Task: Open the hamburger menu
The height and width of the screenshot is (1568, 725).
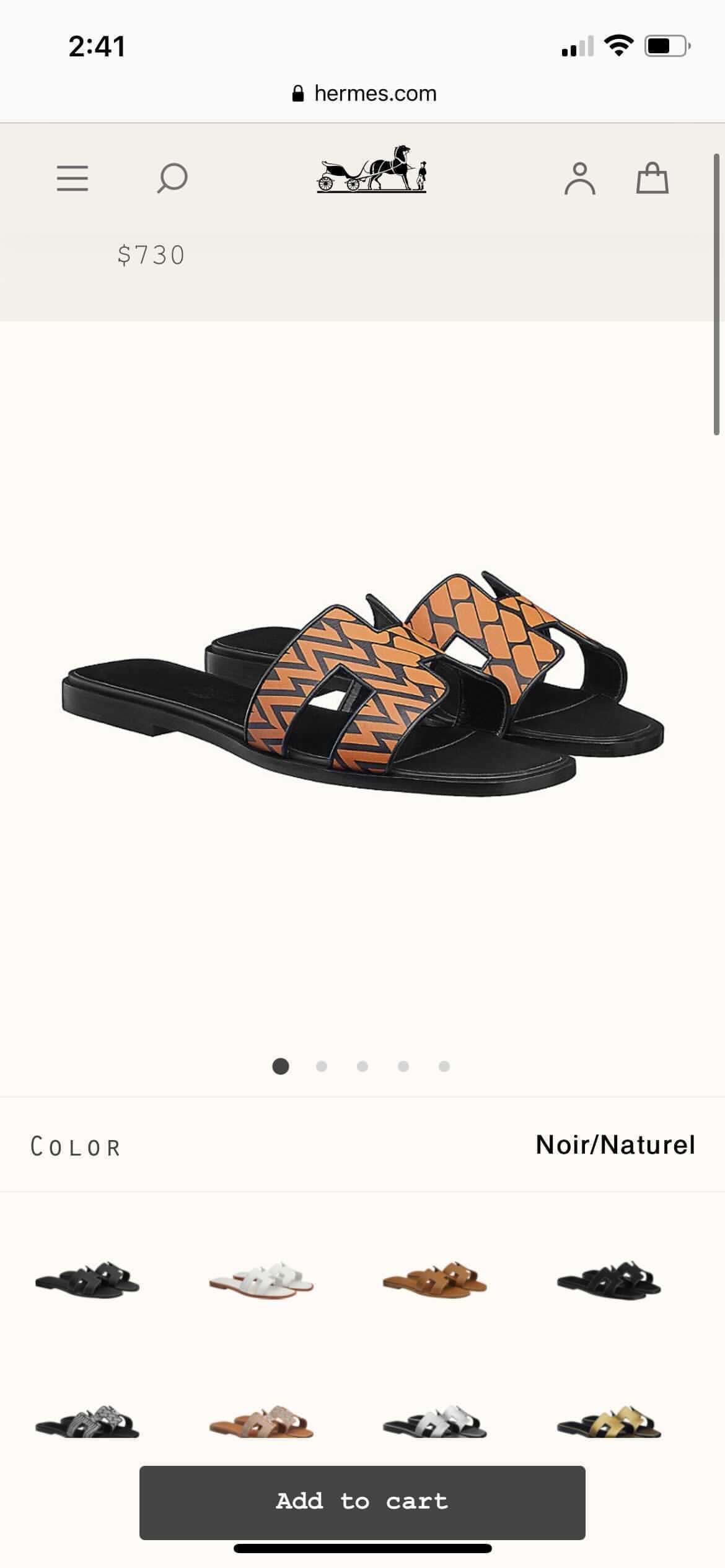Action: point(72,178)
